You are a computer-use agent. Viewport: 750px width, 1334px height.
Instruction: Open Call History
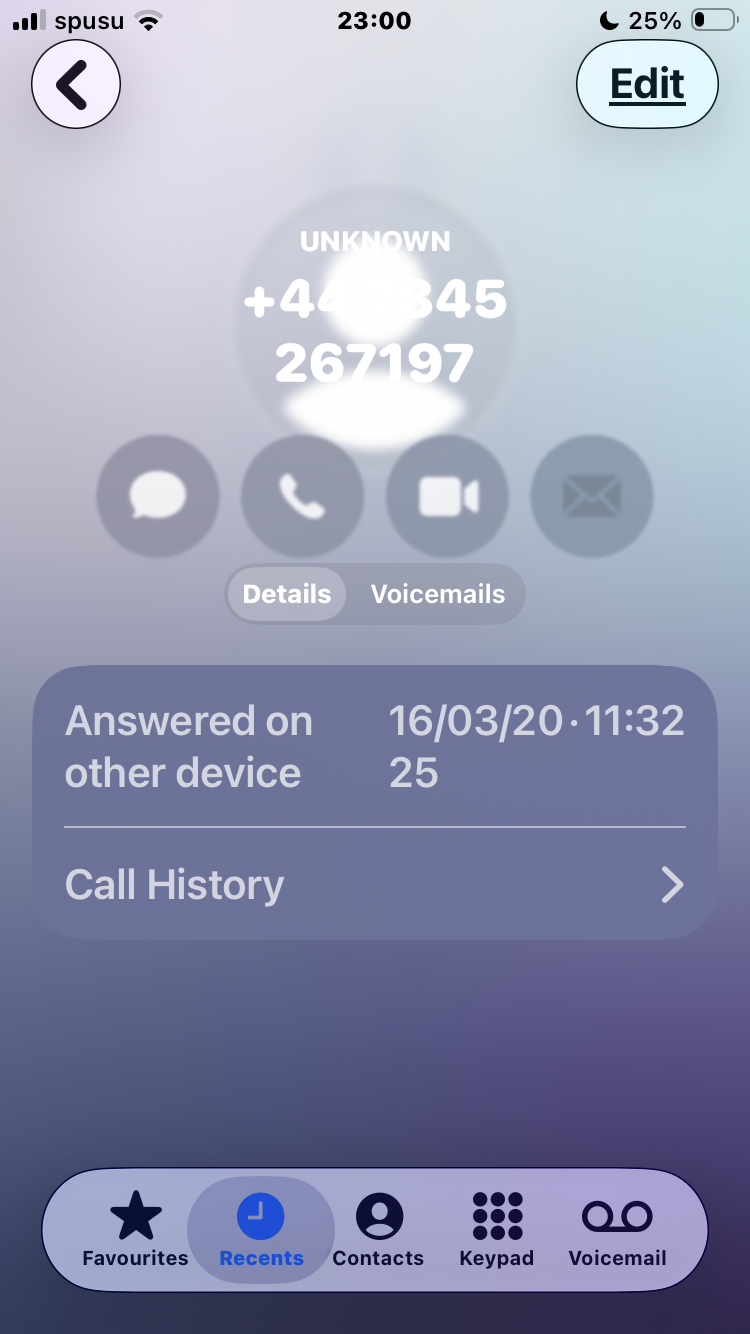pos(375,885)
